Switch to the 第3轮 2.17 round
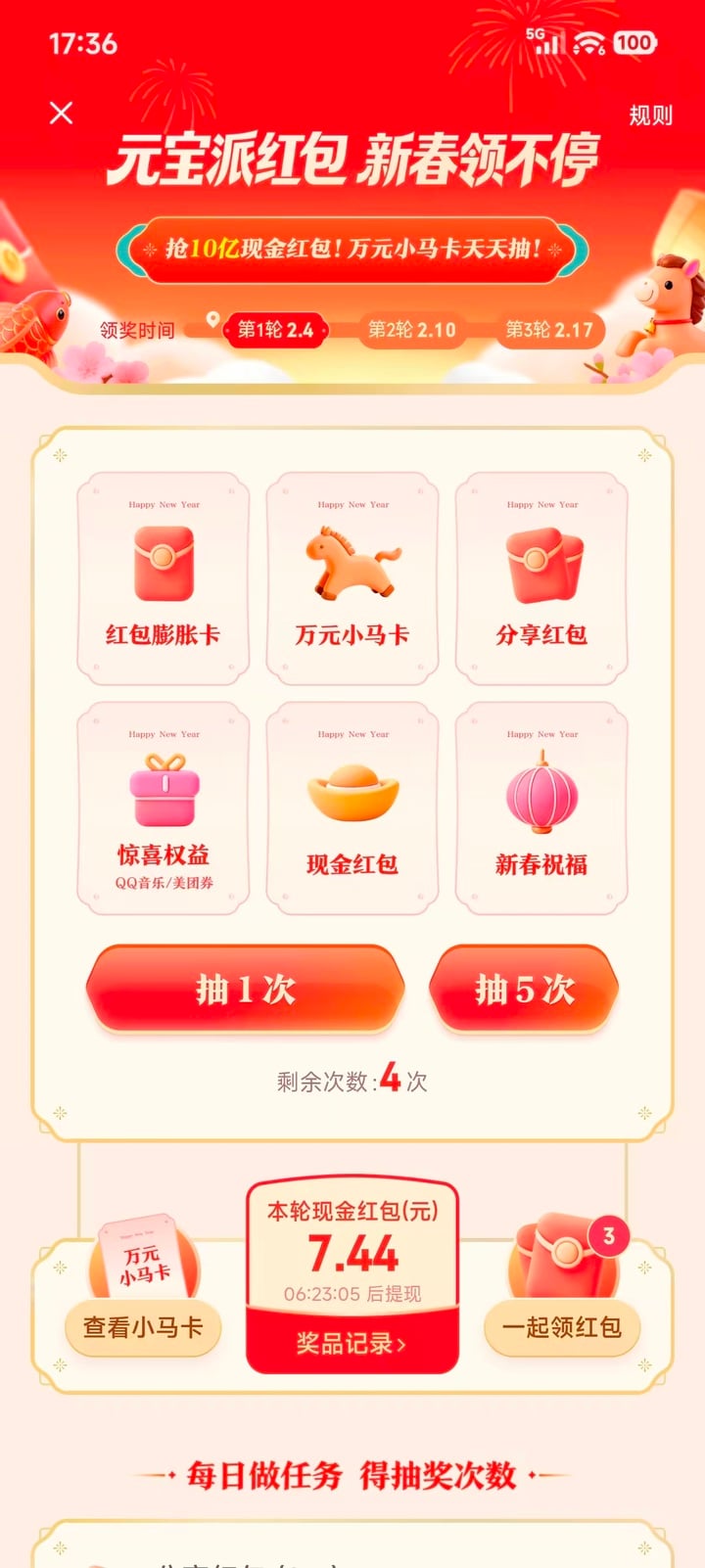This screenshot has width=705, height=1568. tap(549, 330)
